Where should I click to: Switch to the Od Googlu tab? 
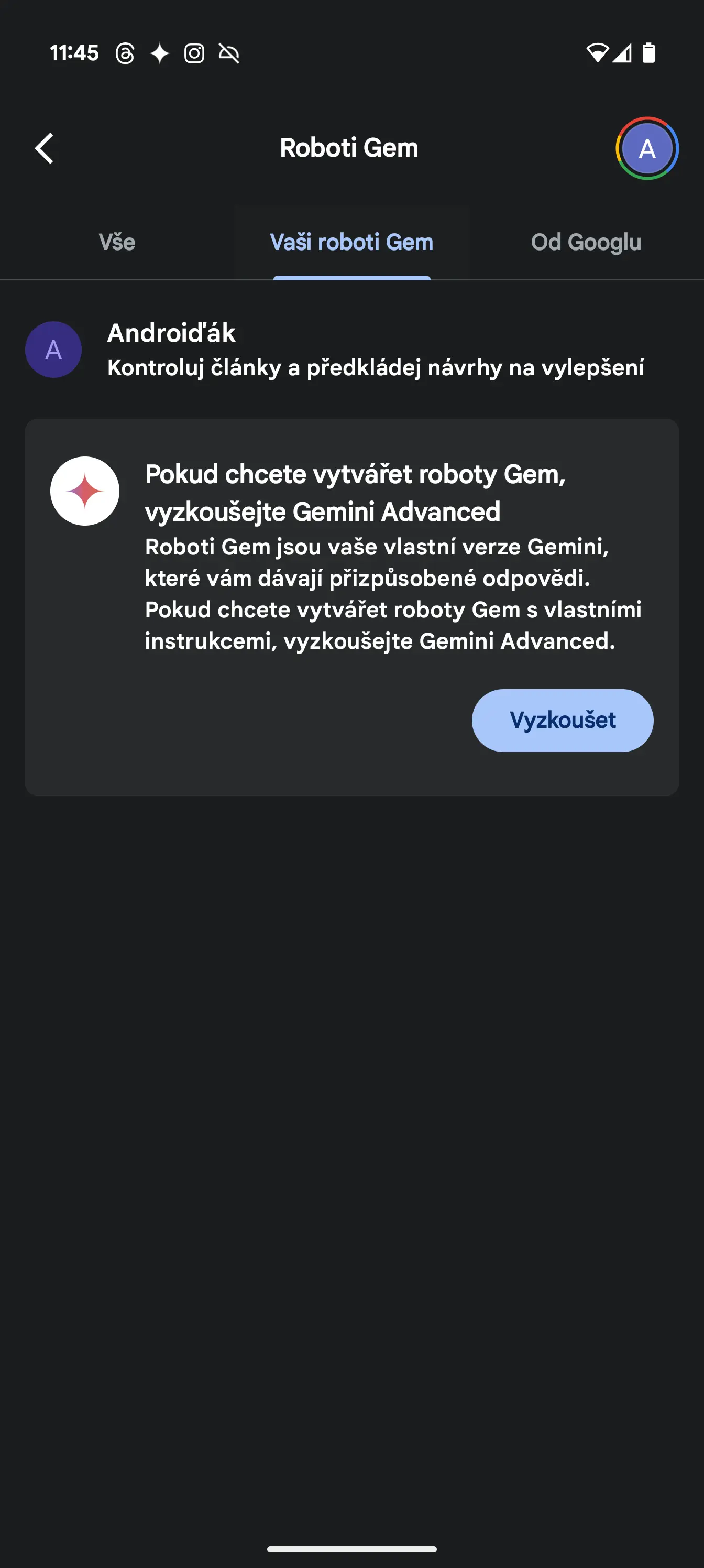[x=586, y=242]
